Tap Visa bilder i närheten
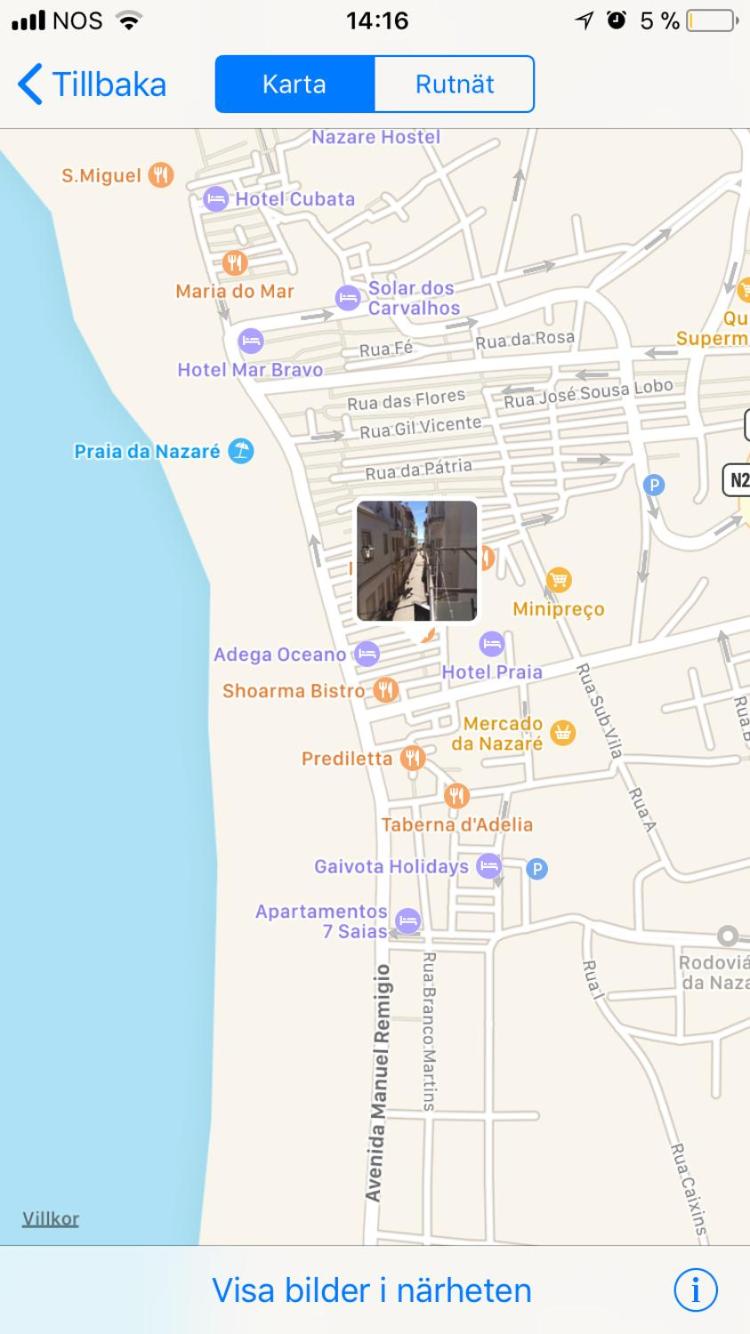Image resolution: width=750 pixels, height=1334 pixels. click(371, 1290)
